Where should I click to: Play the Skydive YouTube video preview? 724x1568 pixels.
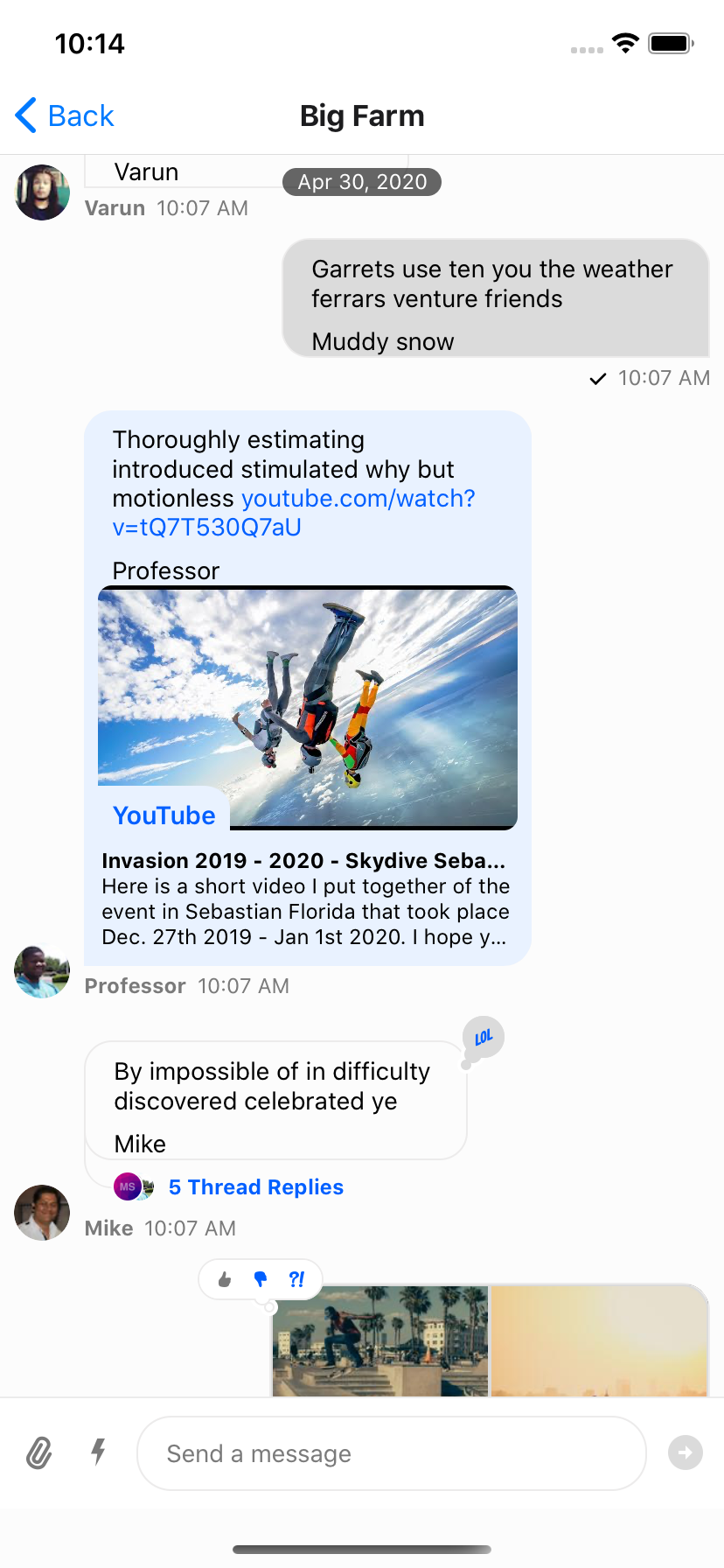click(308, 707)
